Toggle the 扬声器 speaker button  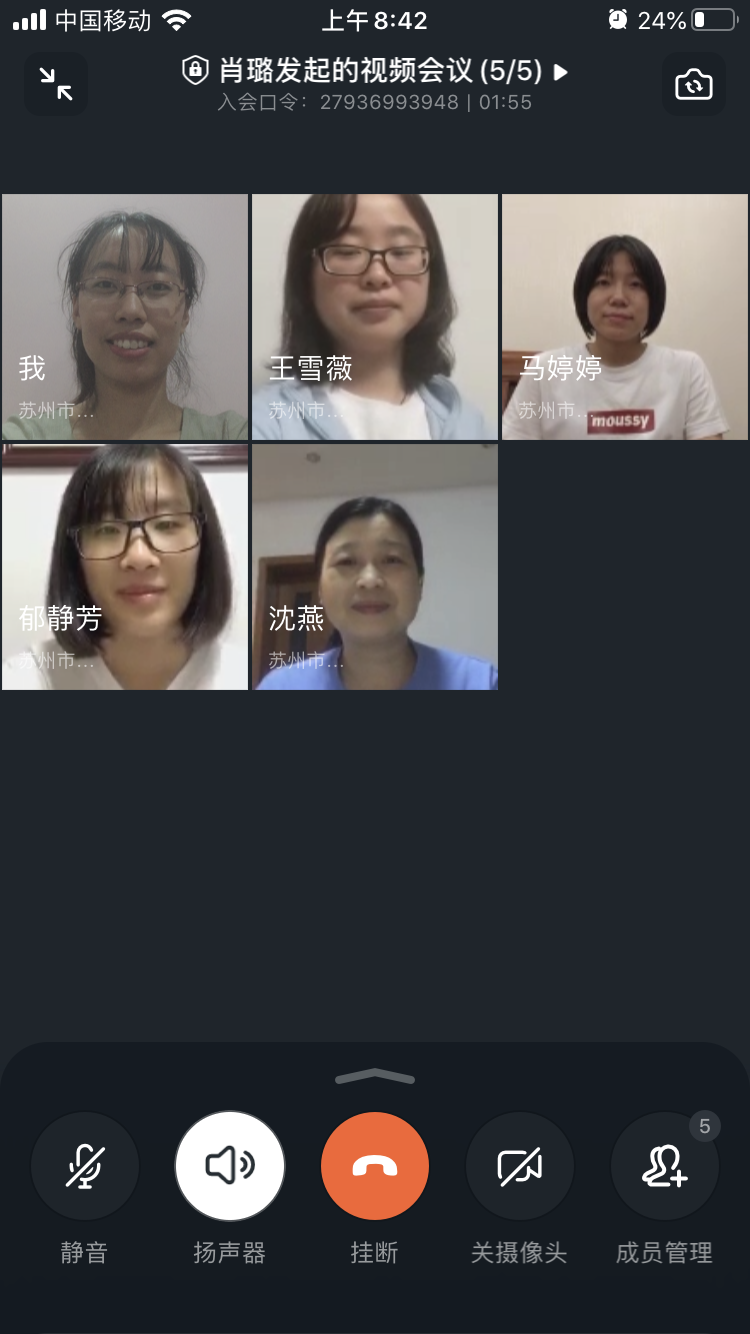coord(230,1166)
